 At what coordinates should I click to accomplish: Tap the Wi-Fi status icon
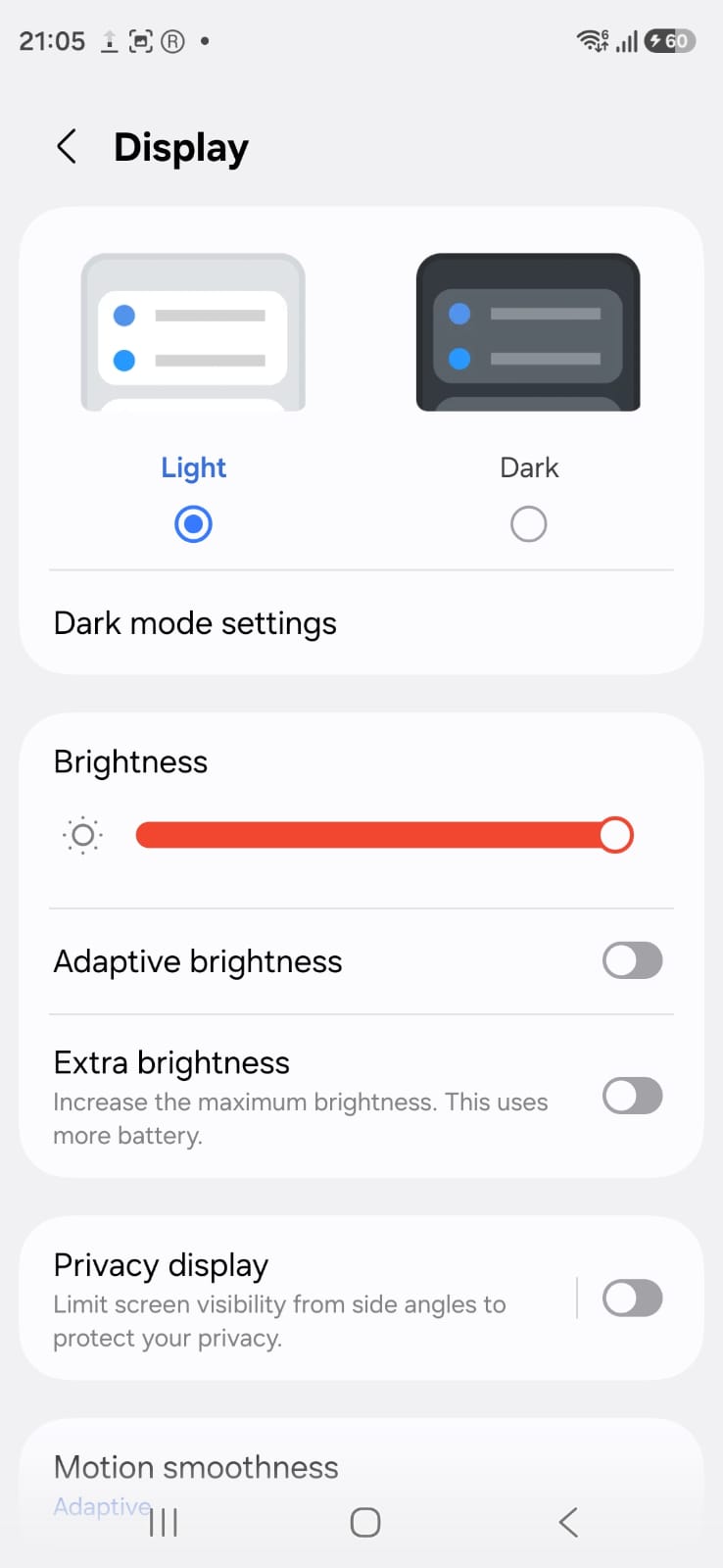(x=592, y=40)
